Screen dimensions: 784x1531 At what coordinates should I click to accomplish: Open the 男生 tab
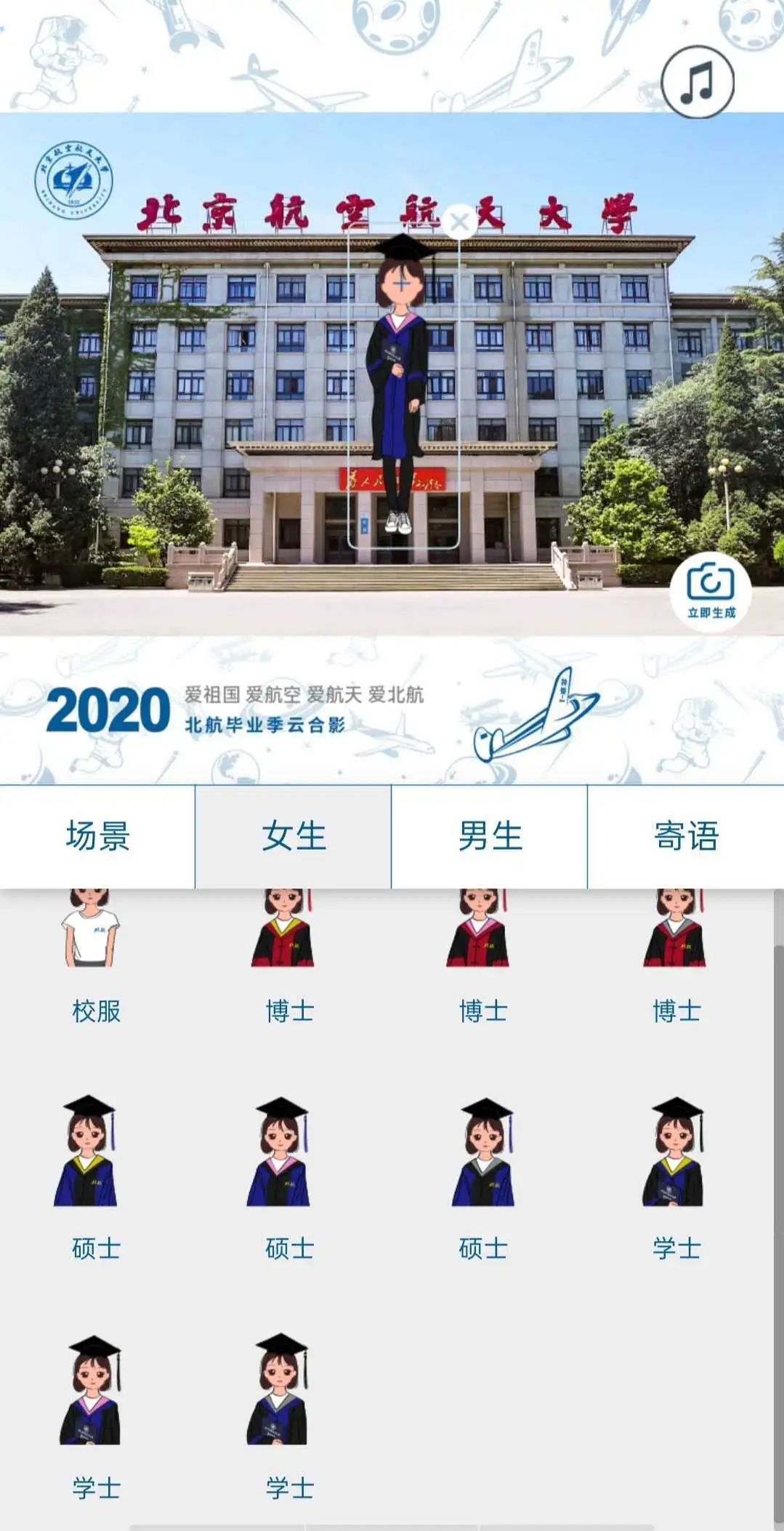pos(490,837)
